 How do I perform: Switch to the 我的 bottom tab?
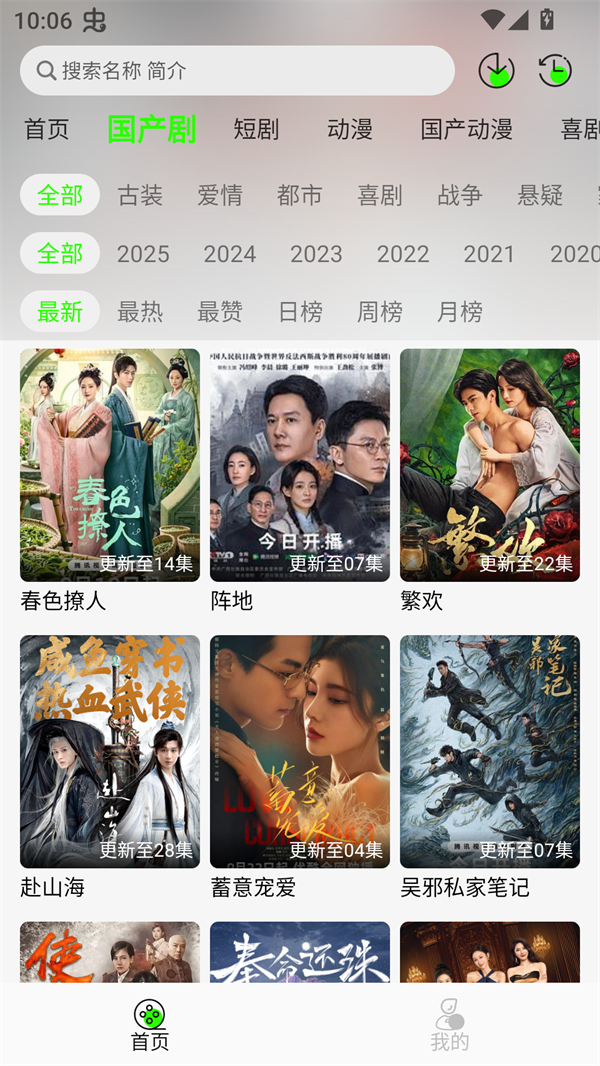click(450, 1025)
